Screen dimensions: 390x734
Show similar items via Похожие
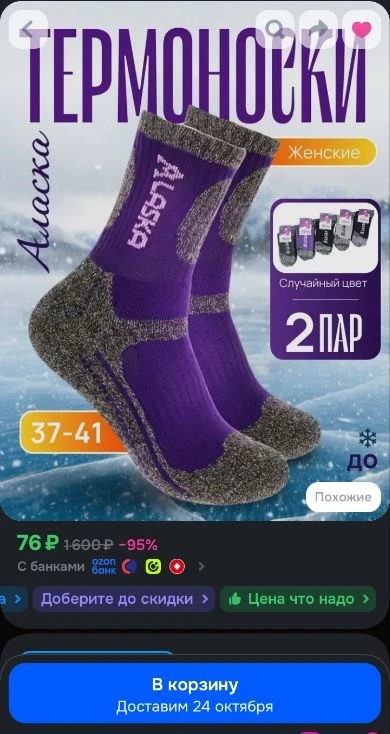(343, 497)
